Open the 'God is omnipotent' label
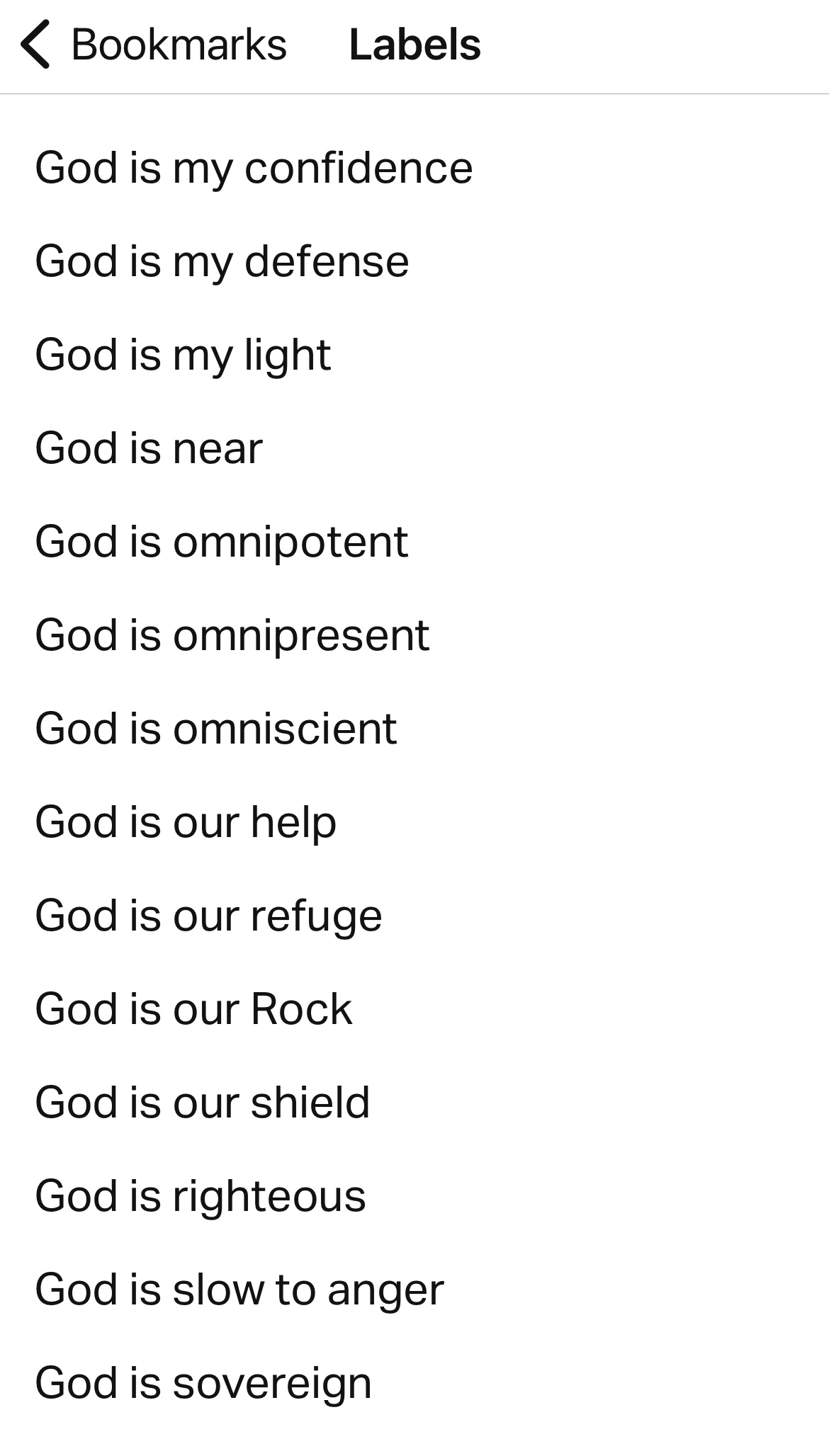Image resolution: width=829 pixels, height=1456 pixels. (221, 542)
